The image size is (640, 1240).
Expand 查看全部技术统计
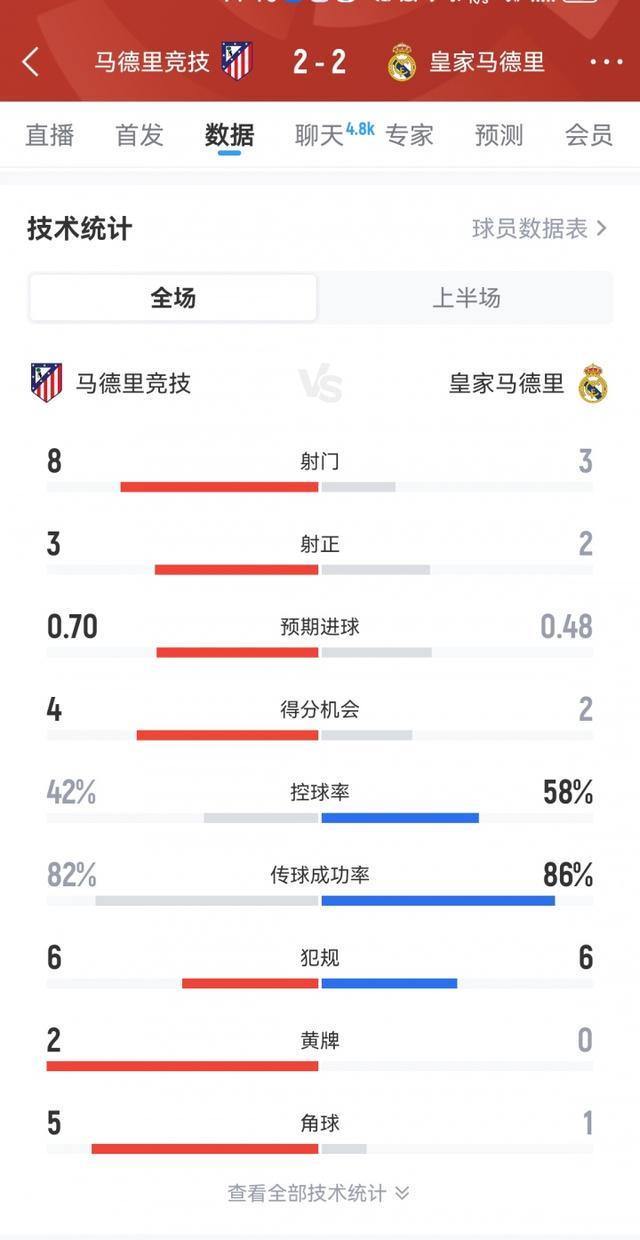tap(319, 1193)
